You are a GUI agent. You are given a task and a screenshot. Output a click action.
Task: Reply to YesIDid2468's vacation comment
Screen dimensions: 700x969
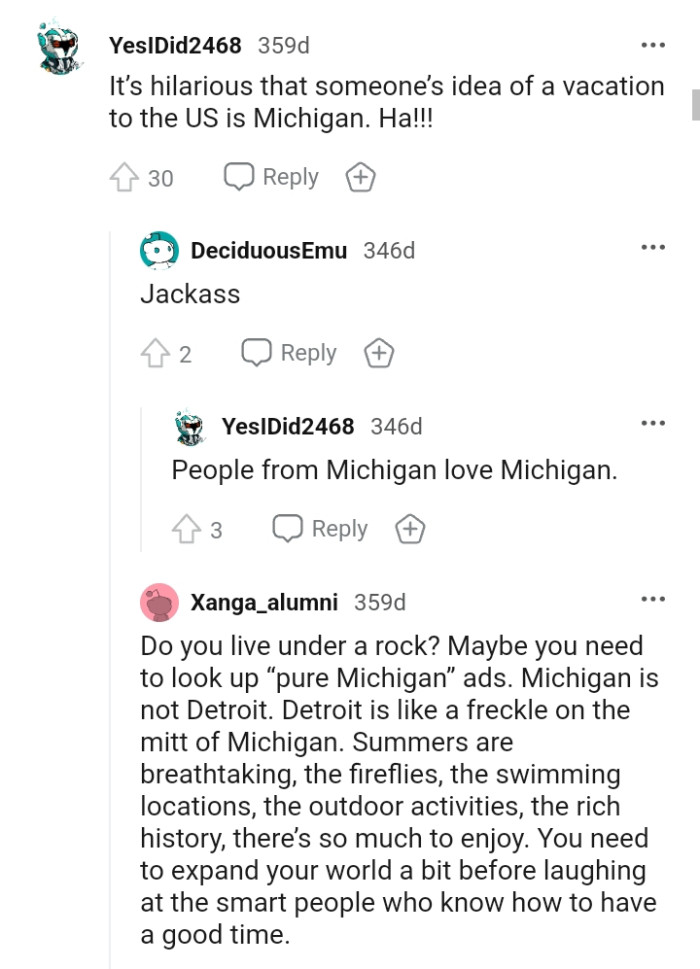(271, 177)
